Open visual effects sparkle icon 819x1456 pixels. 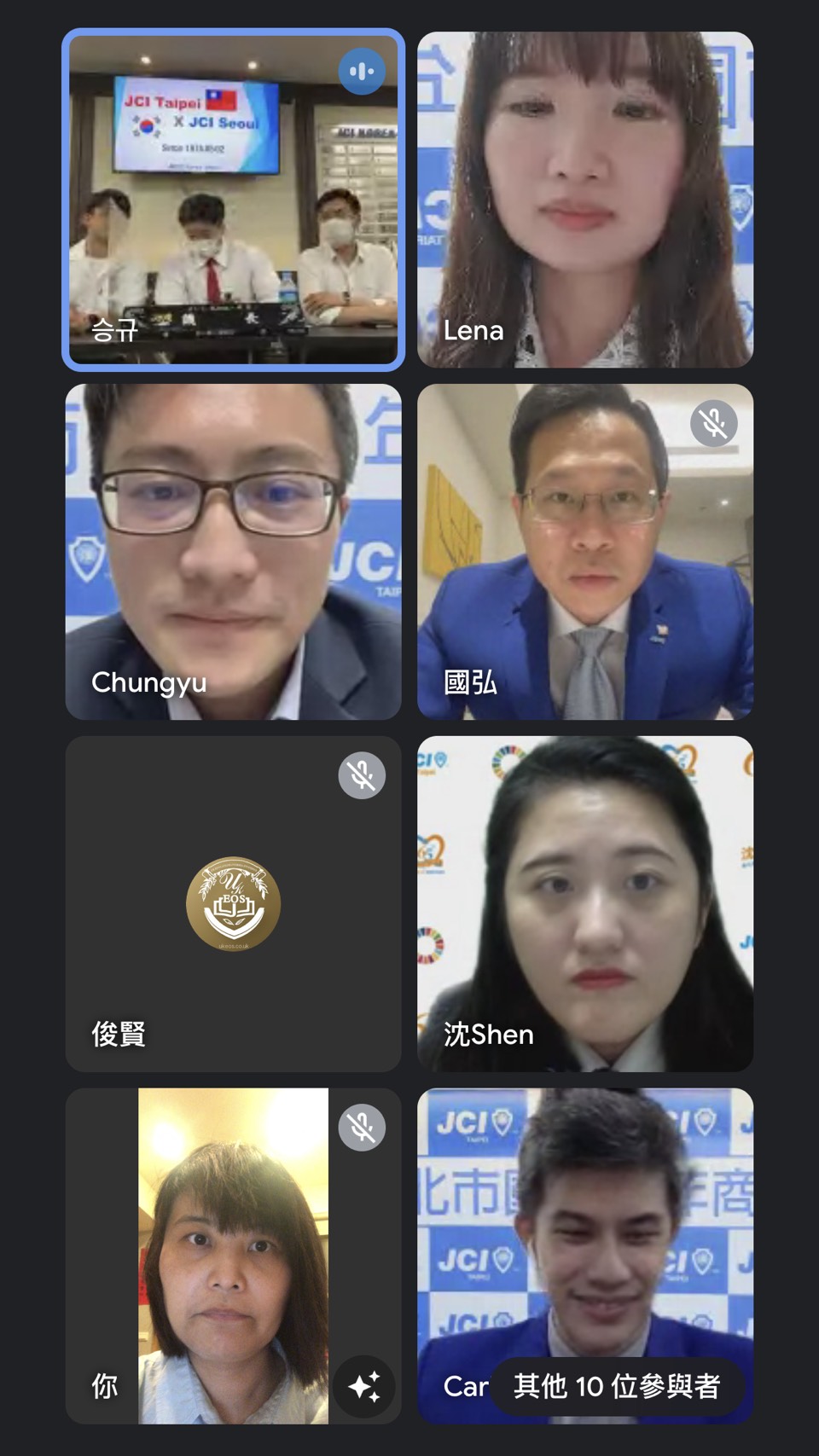click(x=364, y=1386)
